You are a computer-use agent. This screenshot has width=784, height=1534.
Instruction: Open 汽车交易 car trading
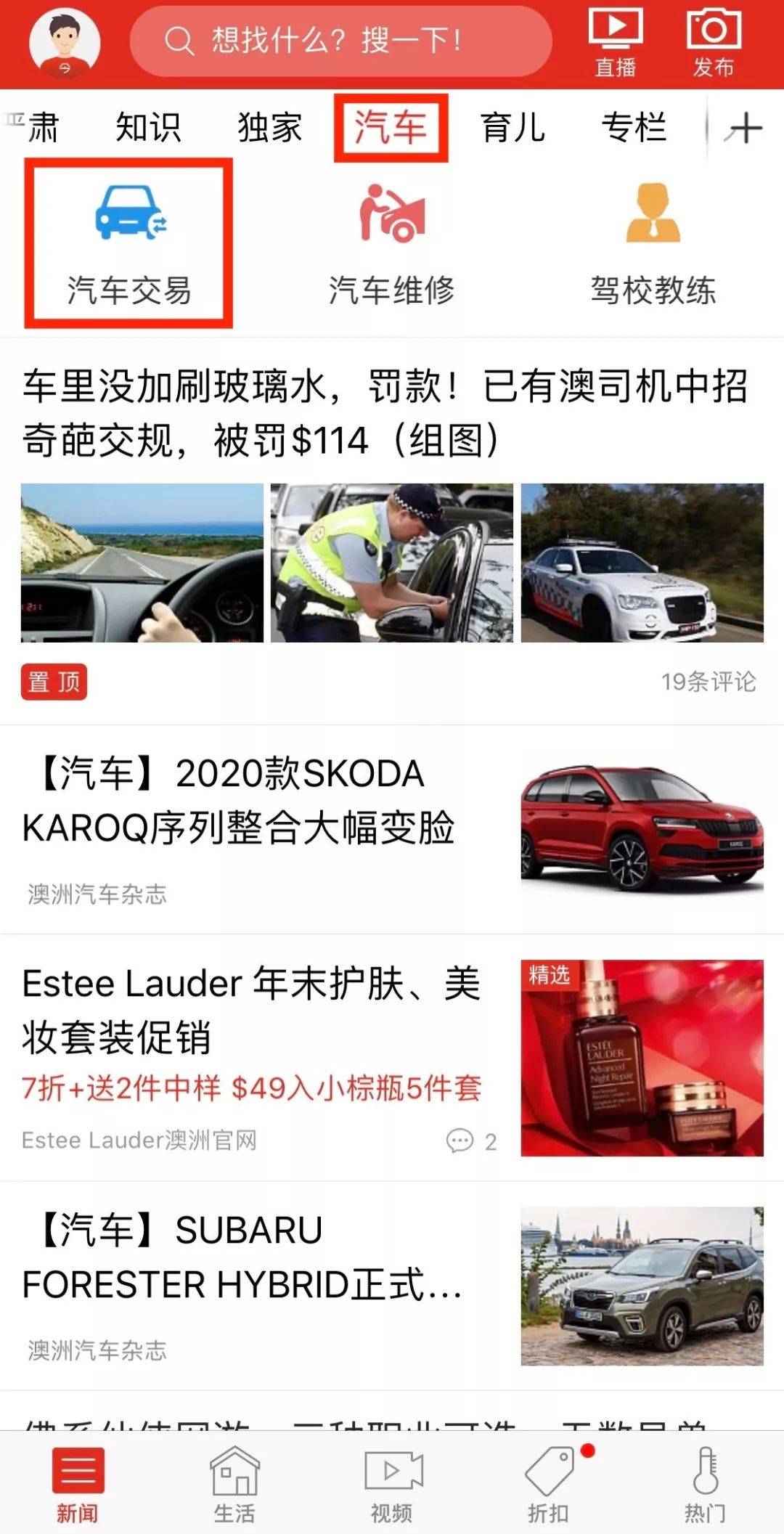pos(129,245)
